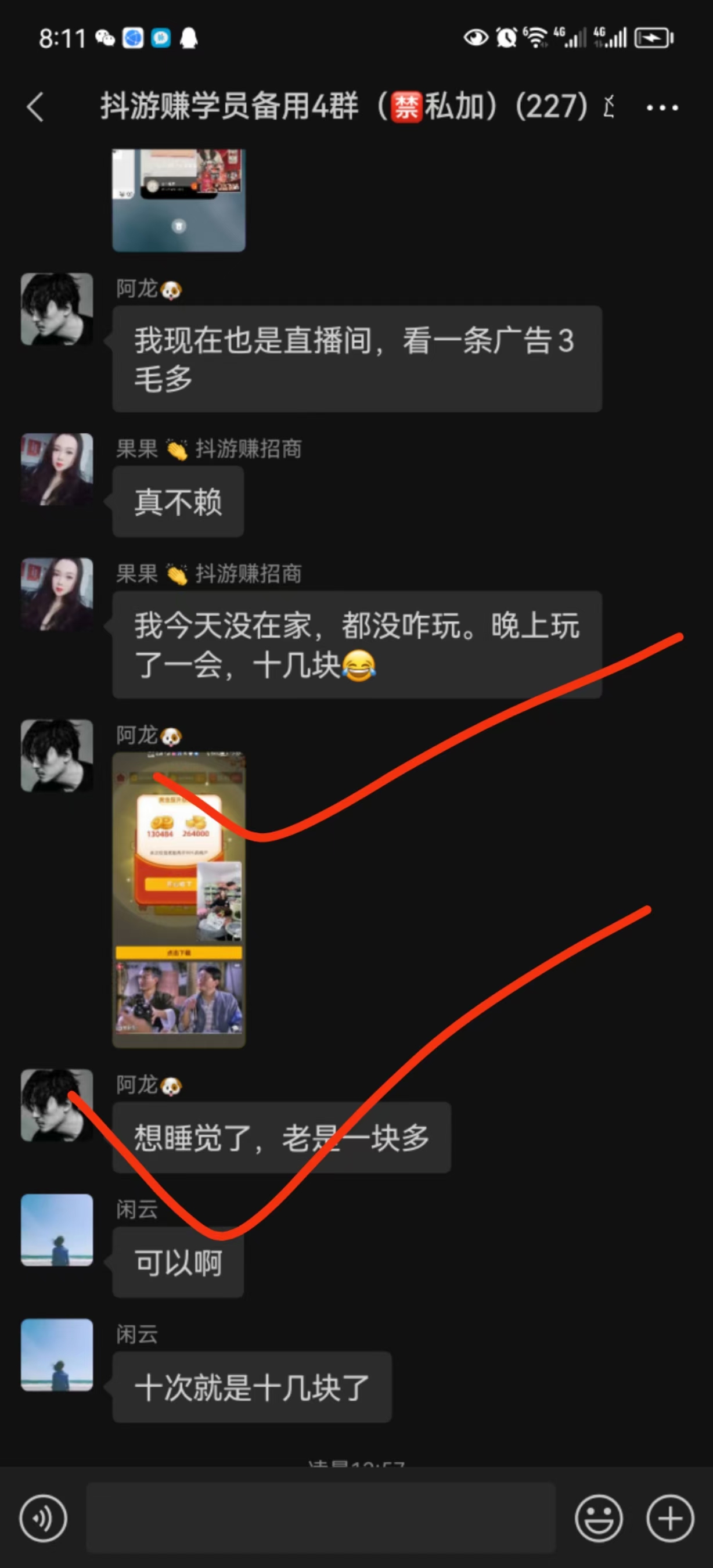
Task: Open 阿龙's game screenshot image
Action: [x=179, y=900]
